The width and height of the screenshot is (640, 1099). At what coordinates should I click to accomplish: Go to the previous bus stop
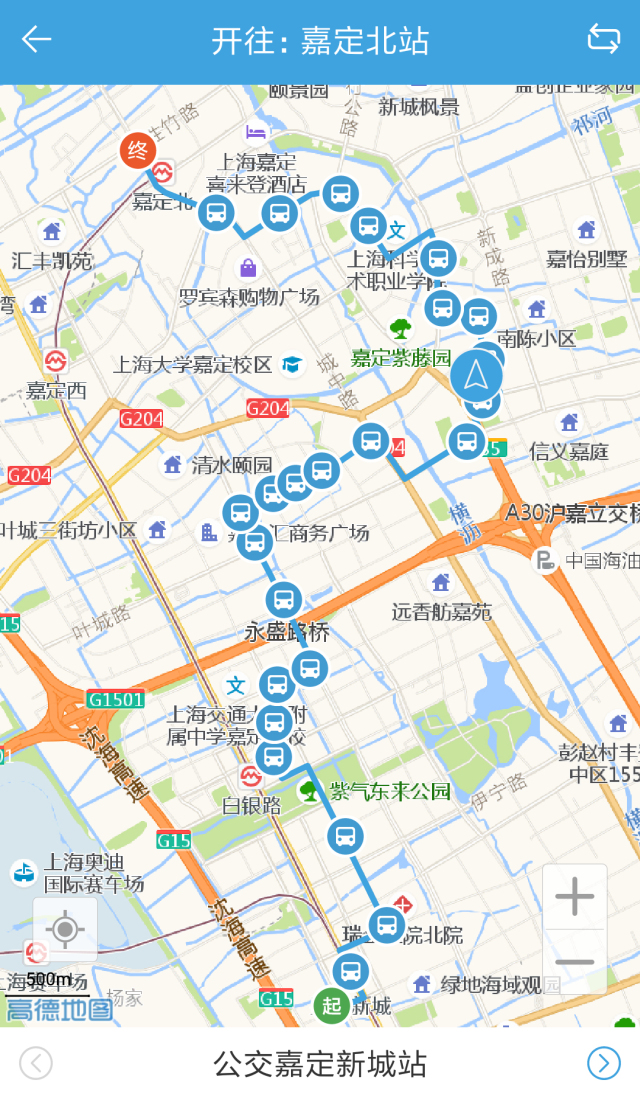[36, 1063]
